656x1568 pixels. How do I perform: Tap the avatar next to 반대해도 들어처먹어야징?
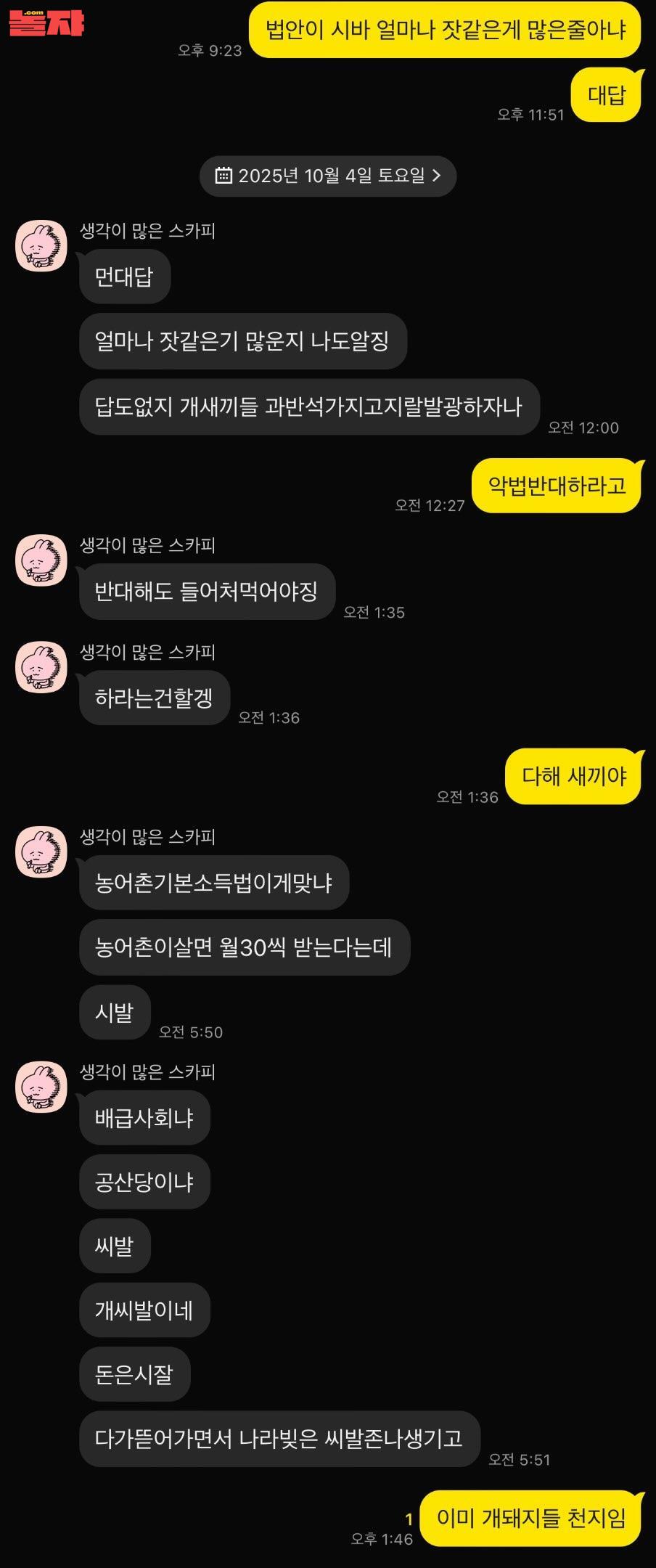tap(41, 560)
